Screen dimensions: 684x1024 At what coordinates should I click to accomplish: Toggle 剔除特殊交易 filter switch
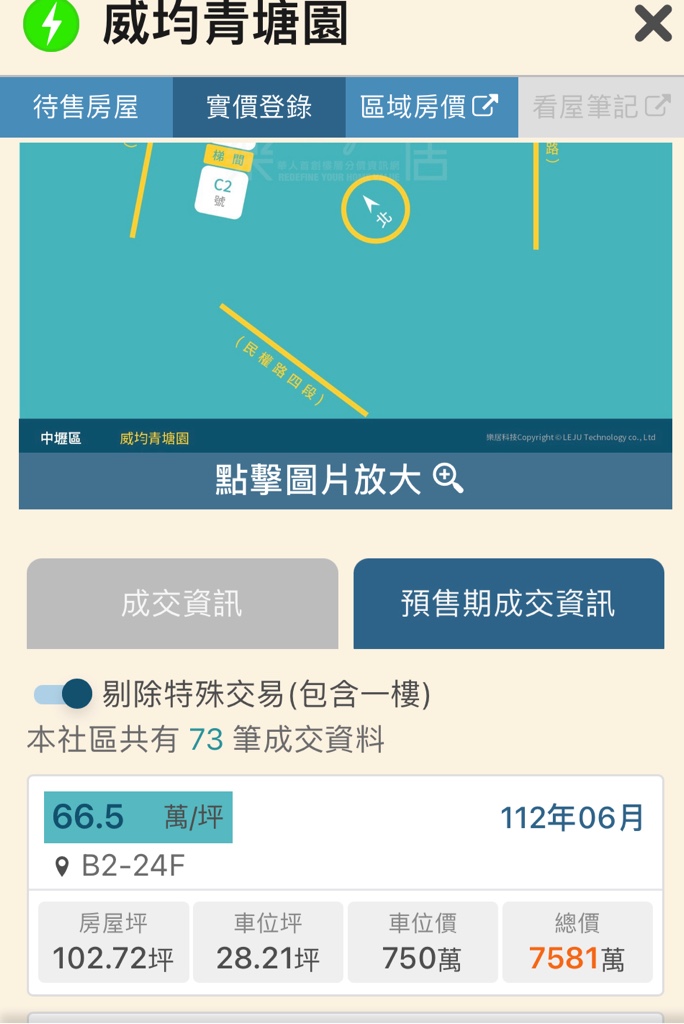[64, 694]
